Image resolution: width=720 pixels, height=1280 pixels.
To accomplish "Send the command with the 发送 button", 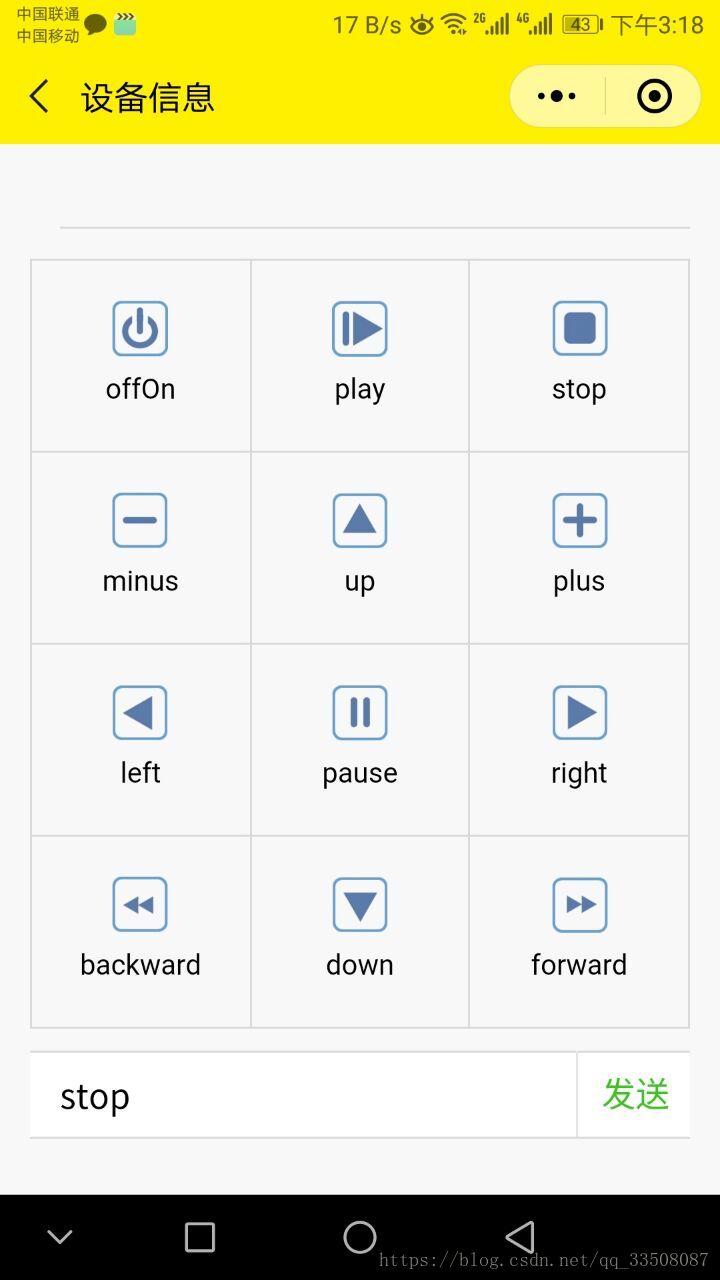I will [635, 1095].
